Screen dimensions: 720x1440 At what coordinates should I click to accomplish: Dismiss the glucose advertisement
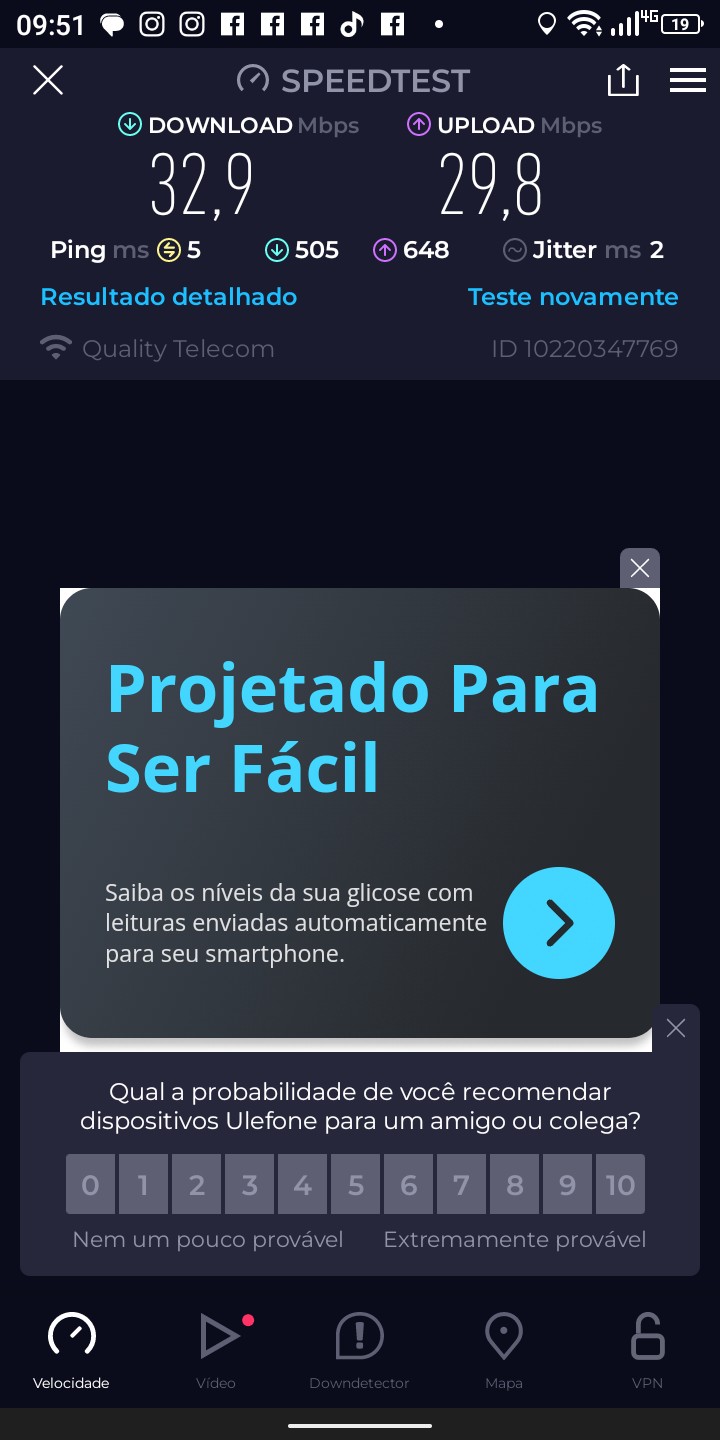pos(640,568)
